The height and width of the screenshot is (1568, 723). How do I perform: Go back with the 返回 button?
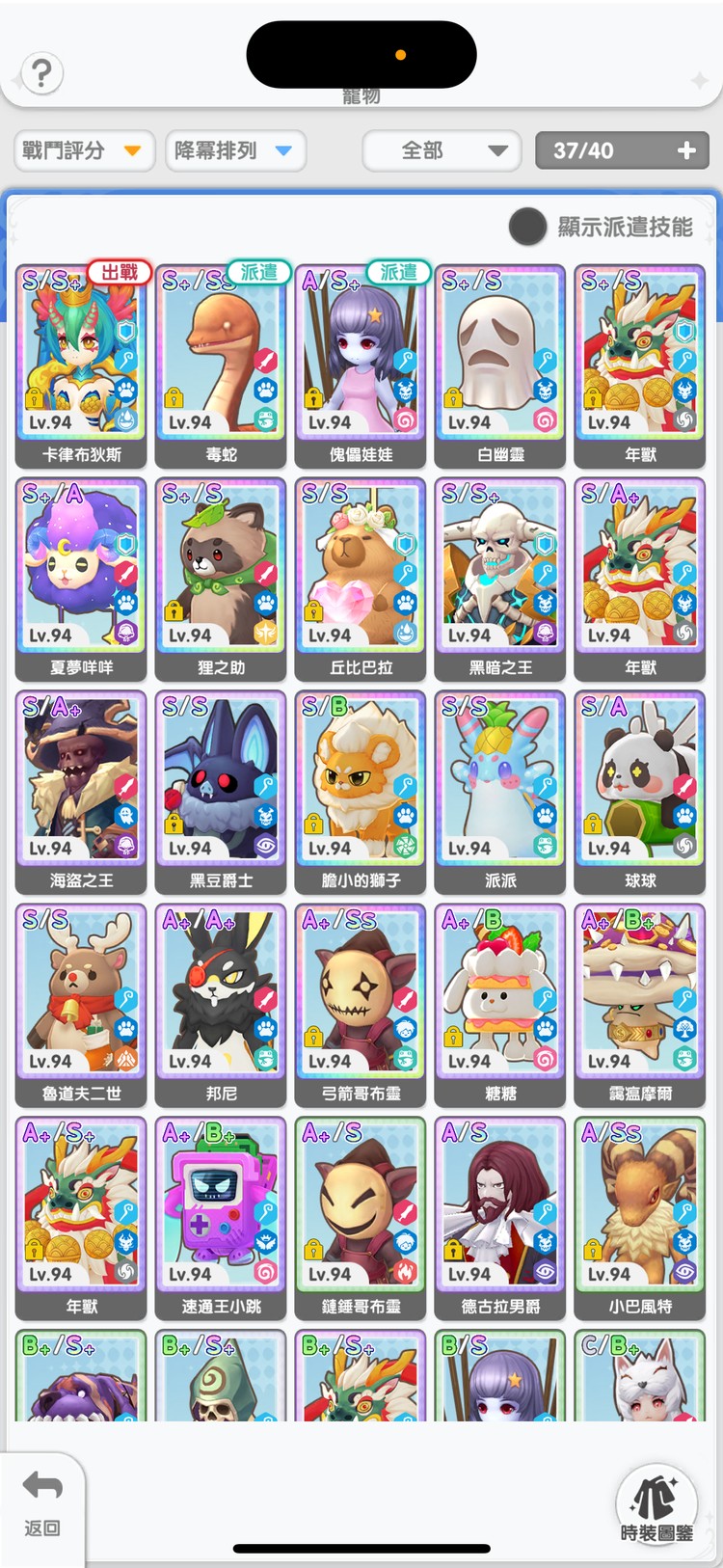[x=41, y=1504]
